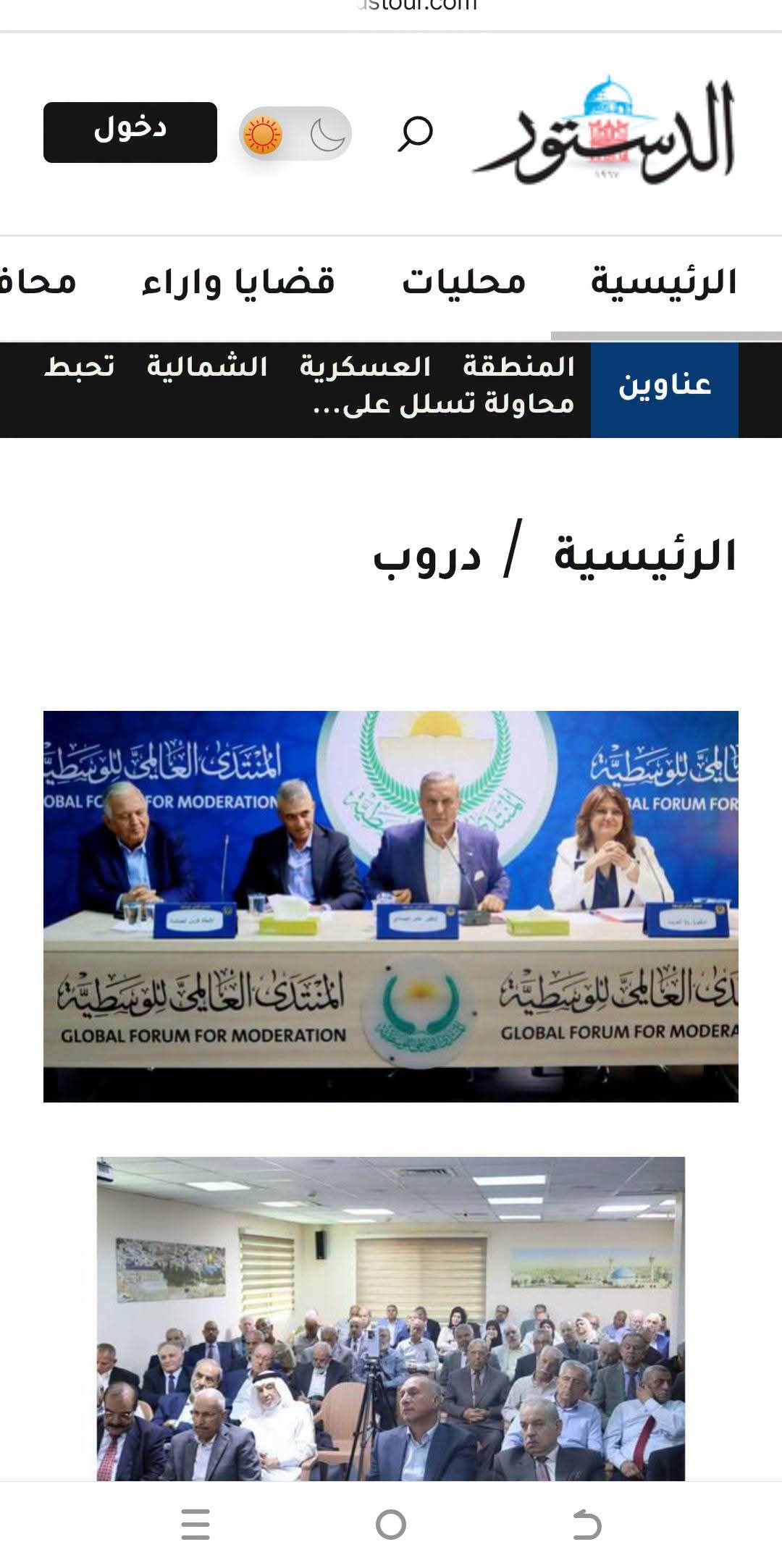Tap the system back button

coord(586,1525)
